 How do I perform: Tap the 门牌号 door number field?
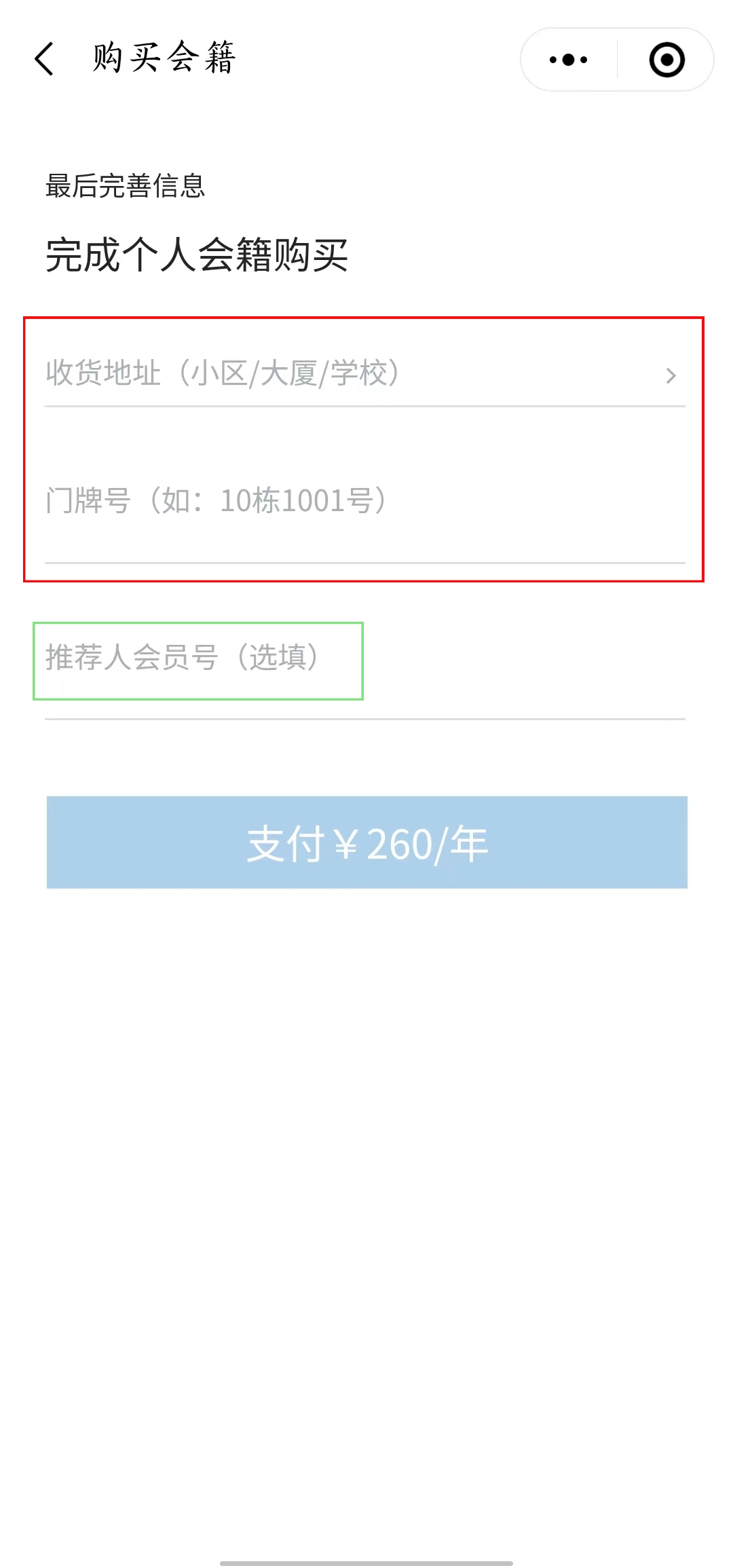click(365, 502)
